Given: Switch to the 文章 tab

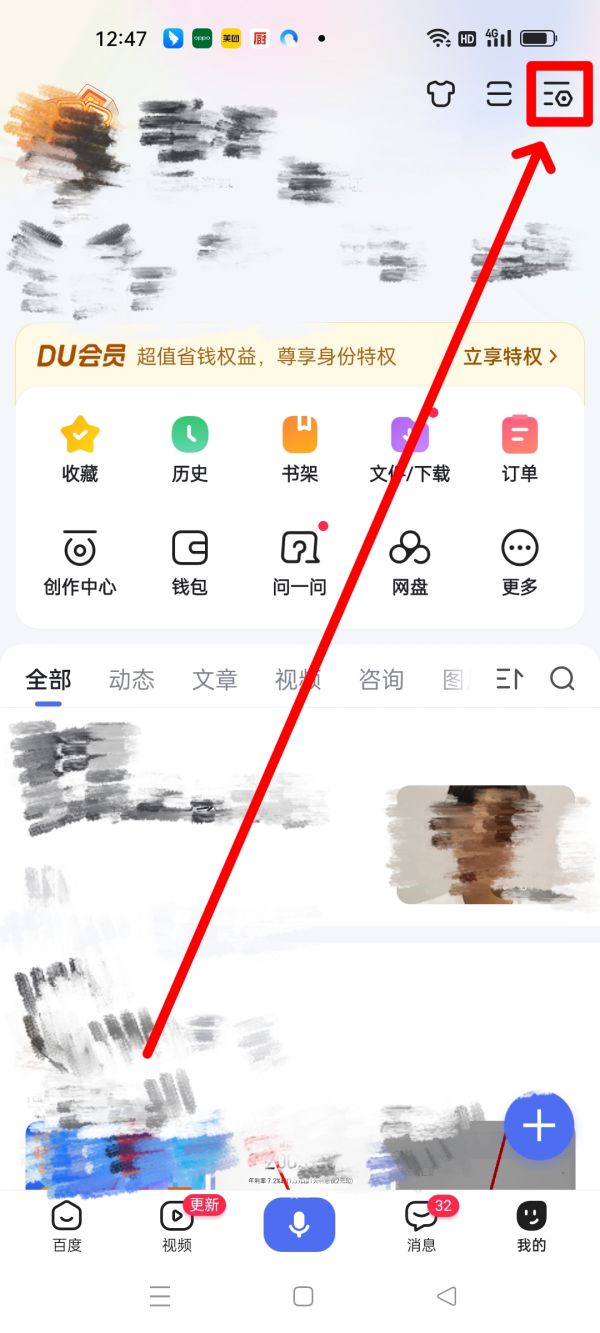Looking at the screenshot, I should point(215,680).
